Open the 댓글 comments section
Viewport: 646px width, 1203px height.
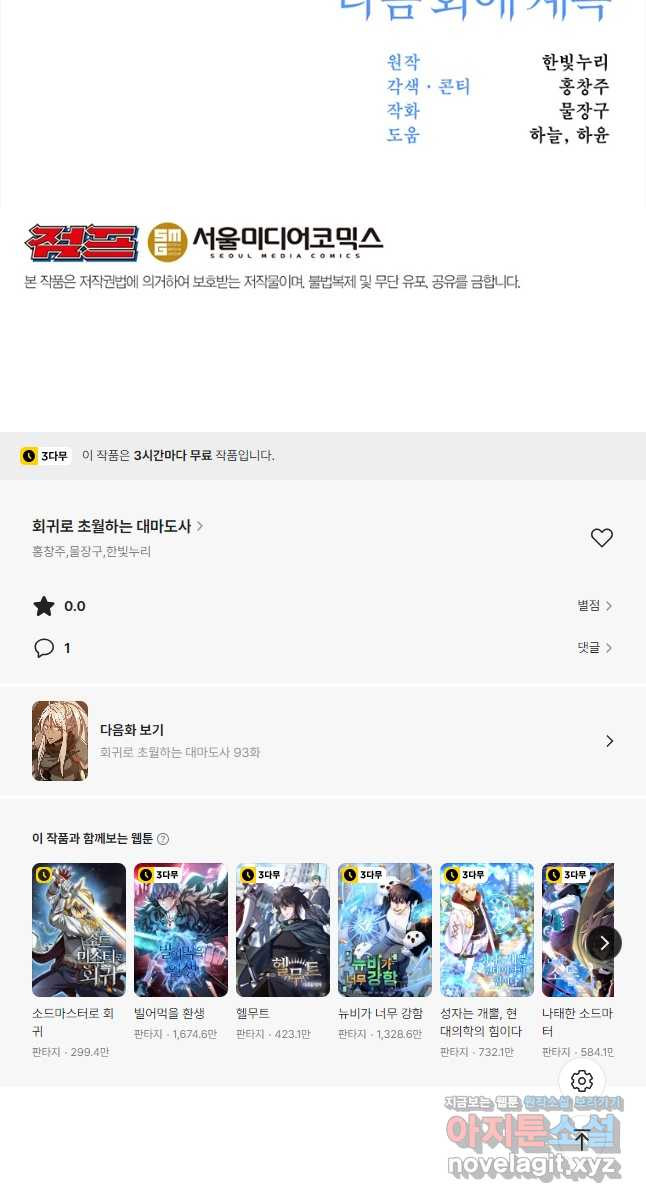coord(594,648)
